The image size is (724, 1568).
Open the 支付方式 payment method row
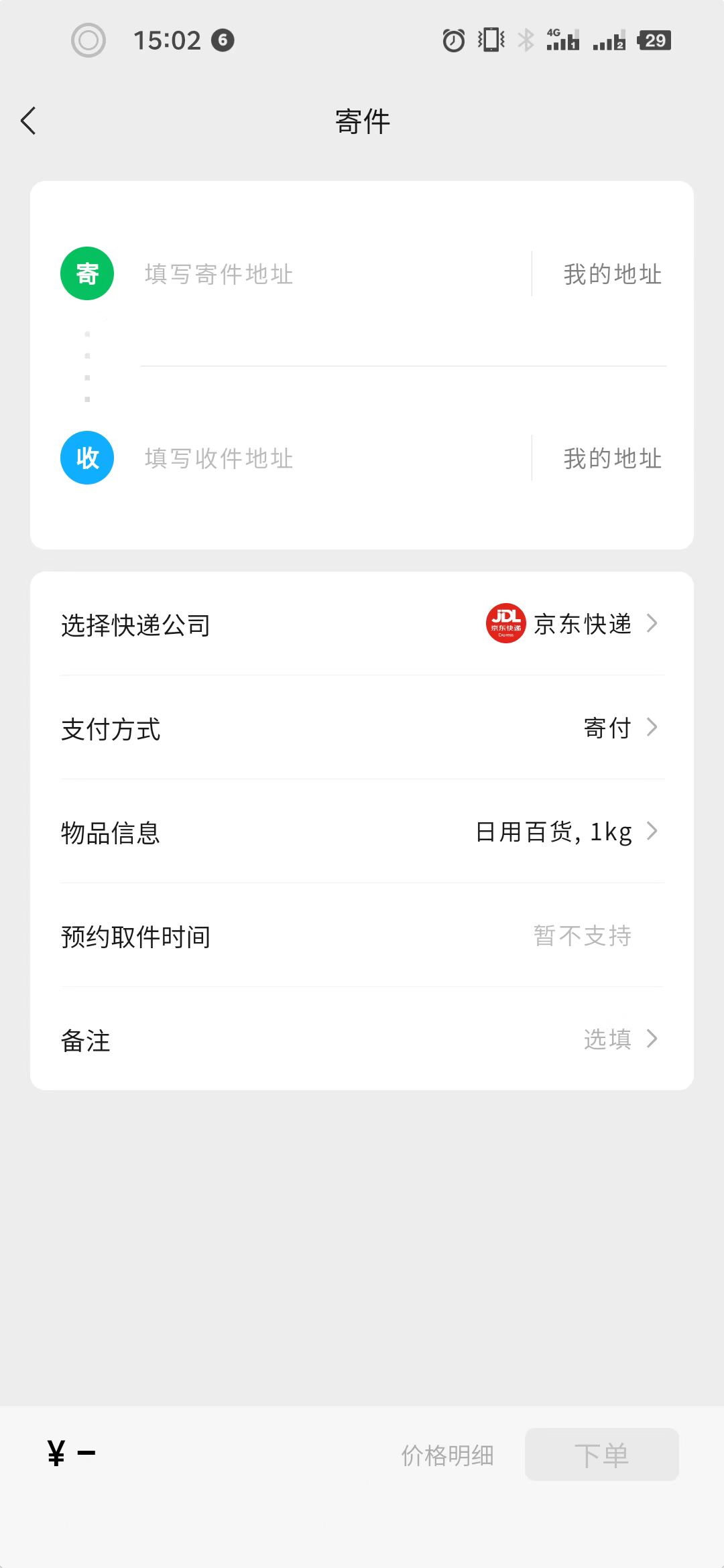coord(362,728)
